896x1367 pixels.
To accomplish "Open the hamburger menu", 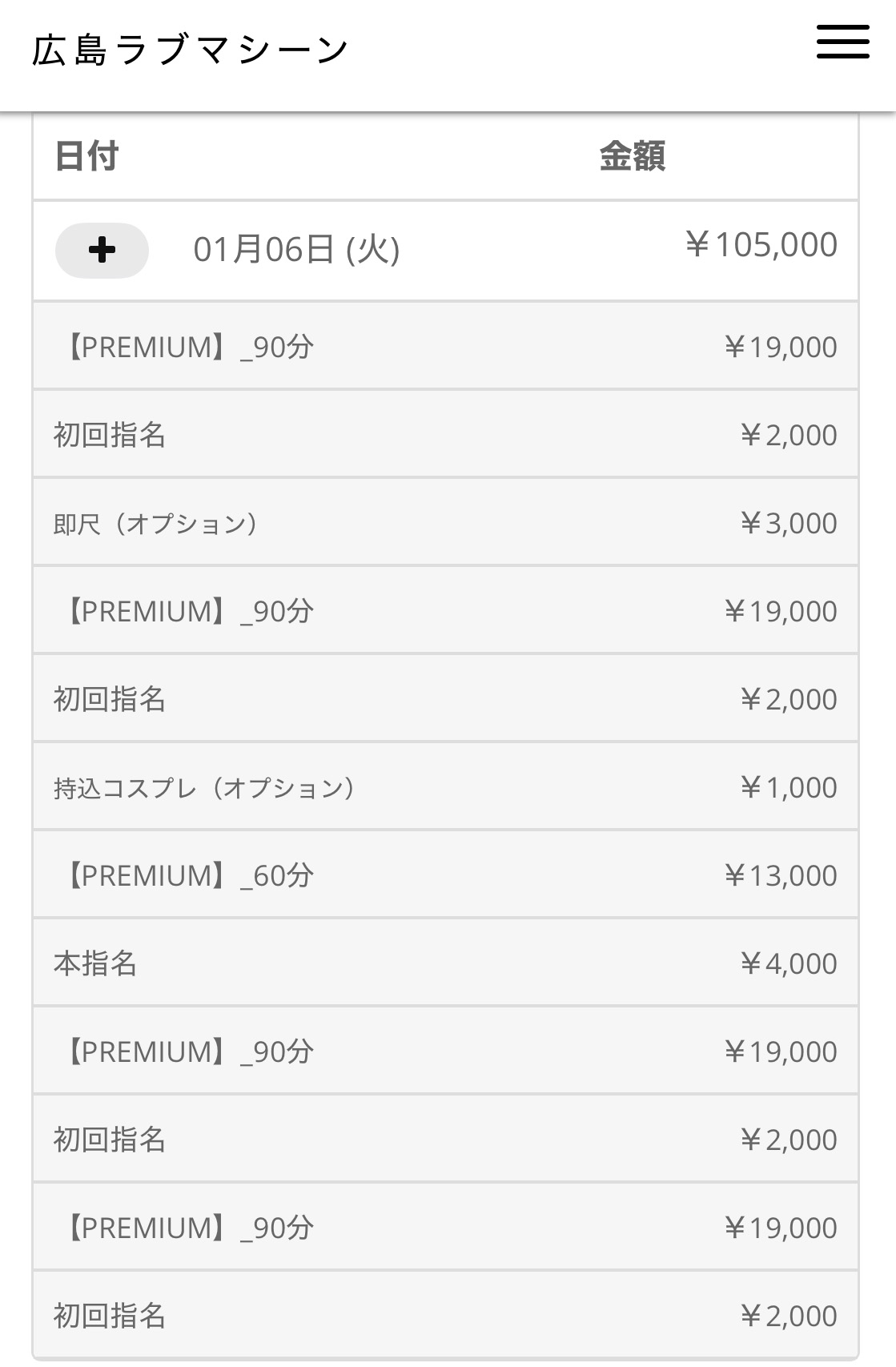I will pos(842,42).
